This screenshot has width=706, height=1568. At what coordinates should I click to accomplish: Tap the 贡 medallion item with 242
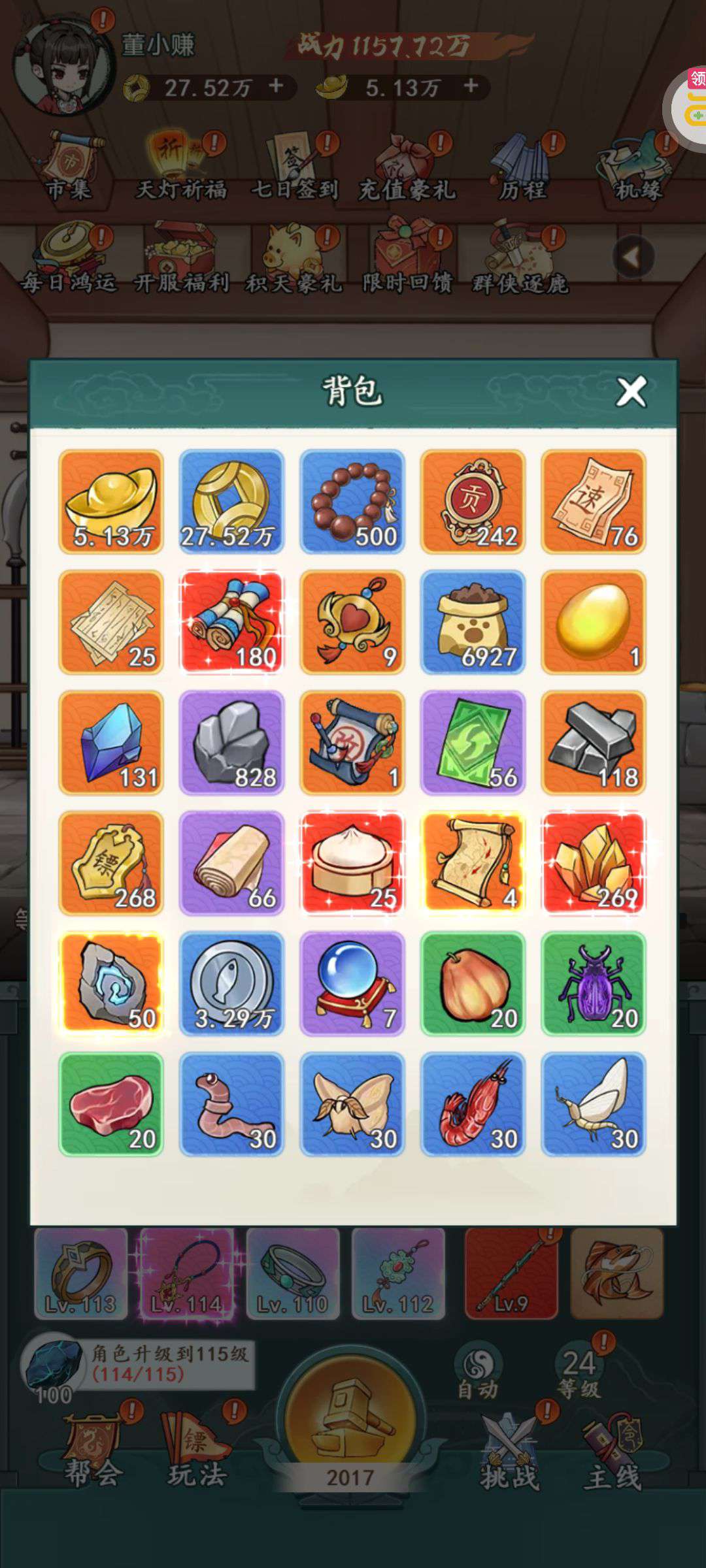pos(473,502)
